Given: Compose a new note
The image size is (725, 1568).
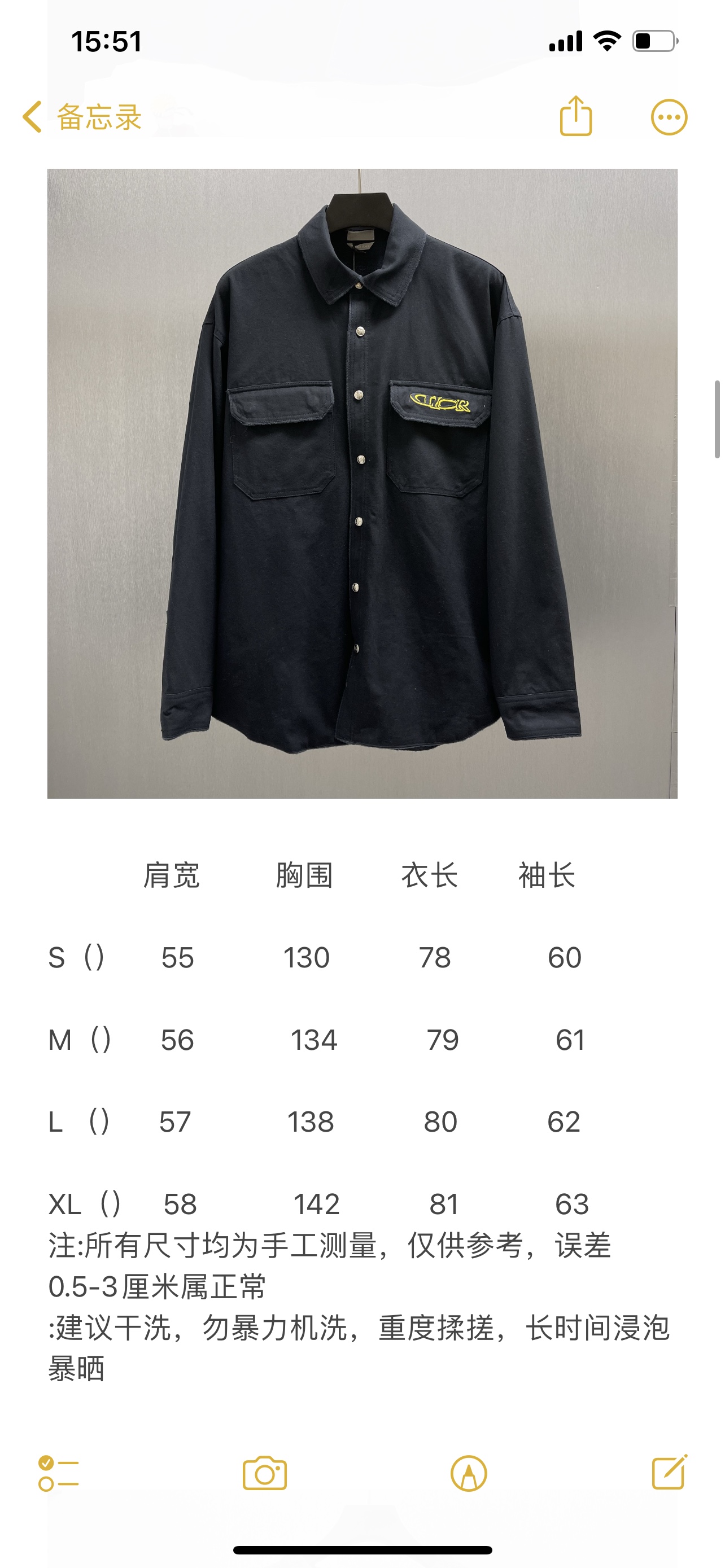Looking at the screenshot, I should 669,1473.
